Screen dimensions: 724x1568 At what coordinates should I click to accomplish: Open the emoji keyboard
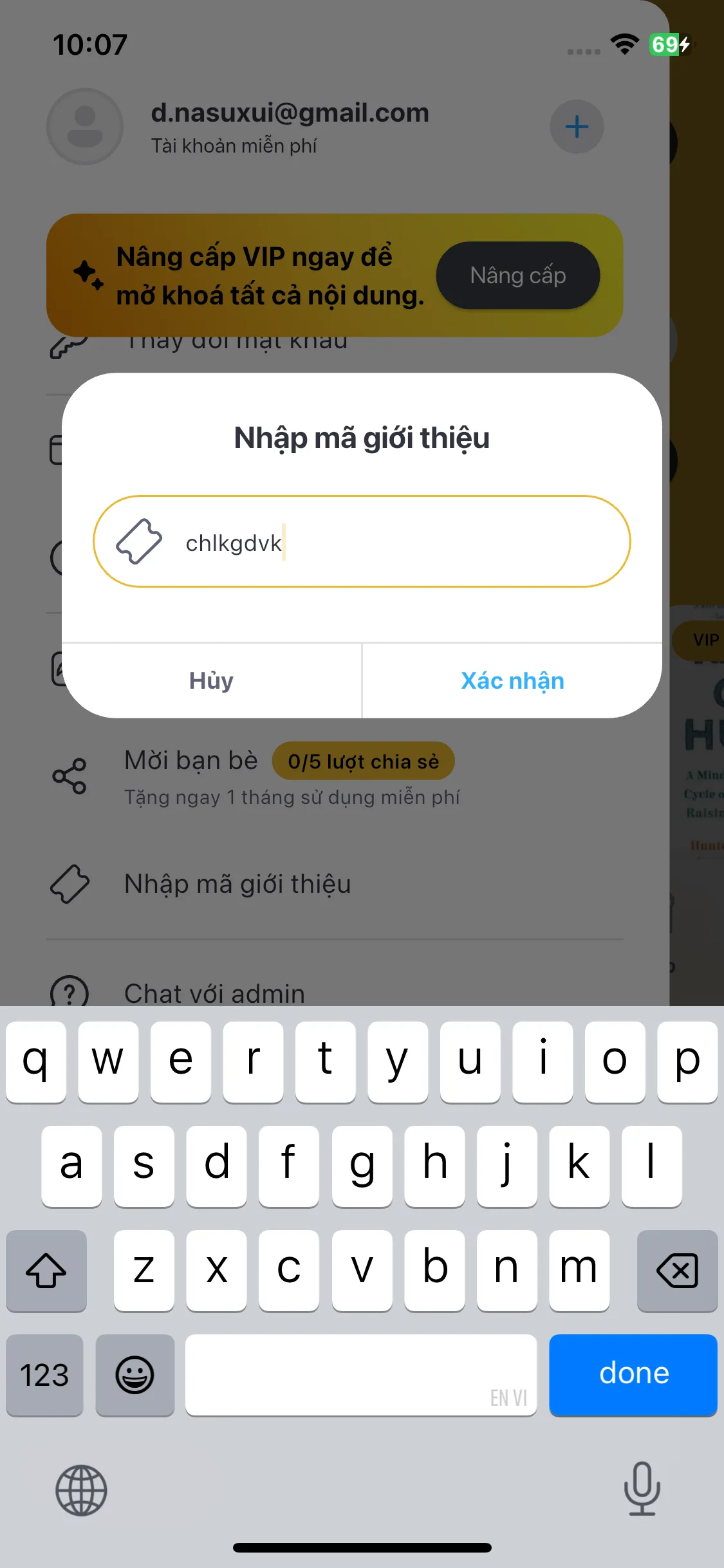tap(135, 1374)
